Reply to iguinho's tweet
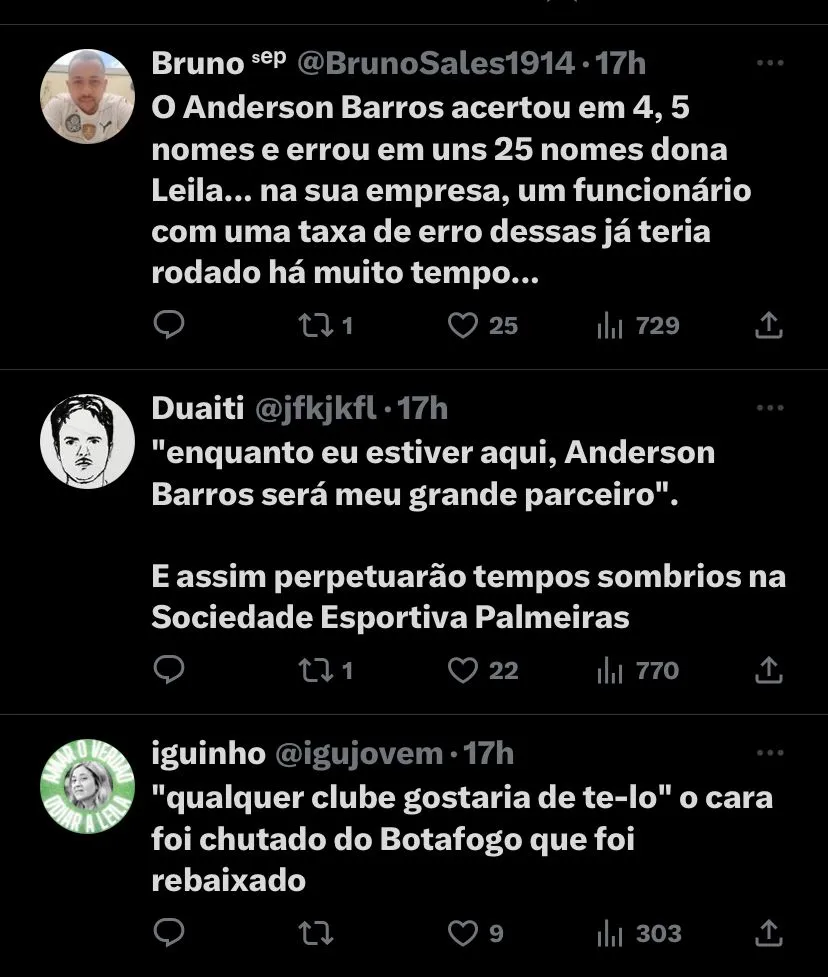Viewport: 828px width, 977px height. point(169,933)
